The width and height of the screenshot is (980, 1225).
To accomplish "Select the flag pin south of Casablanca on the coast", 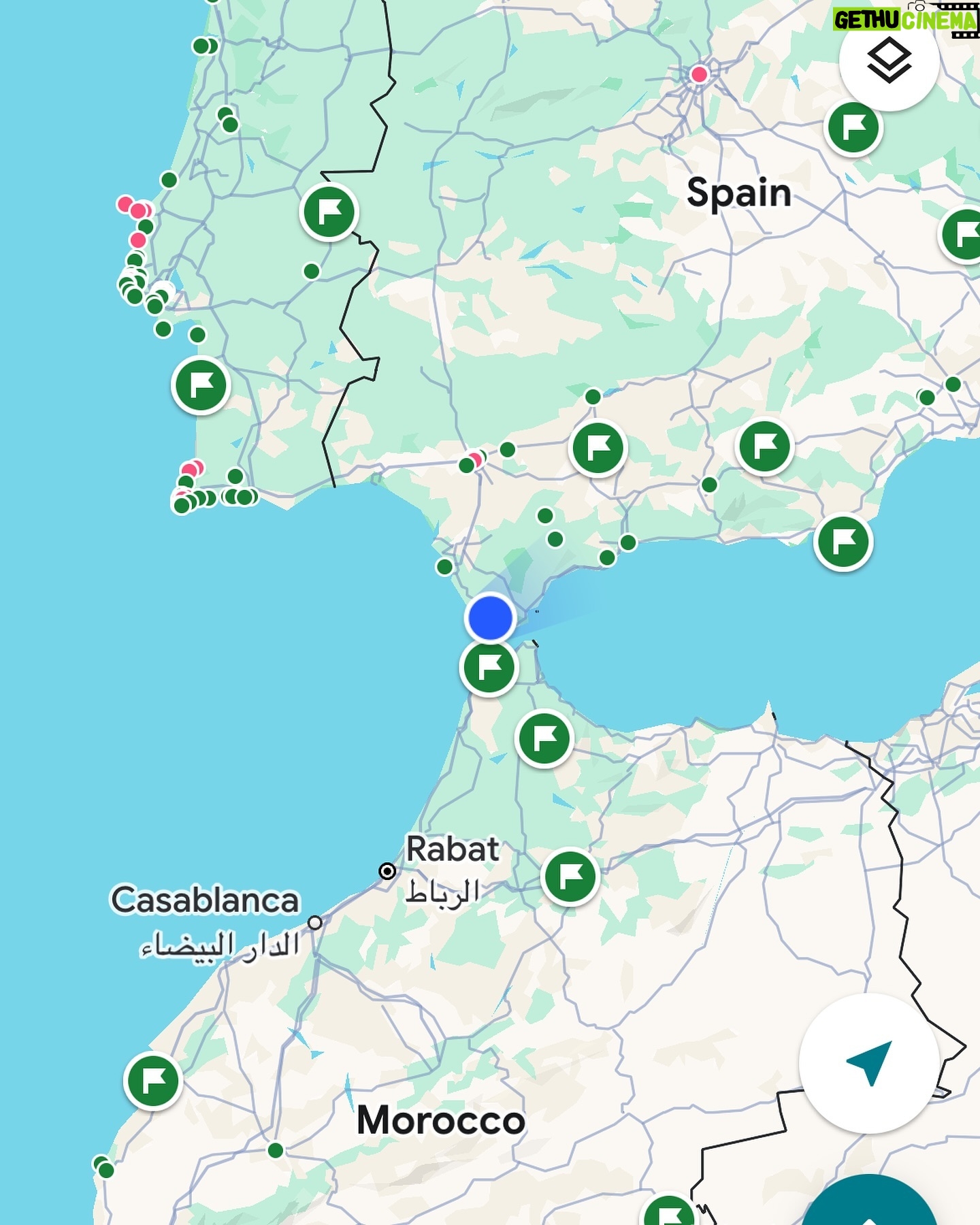I will (154, 1081).
